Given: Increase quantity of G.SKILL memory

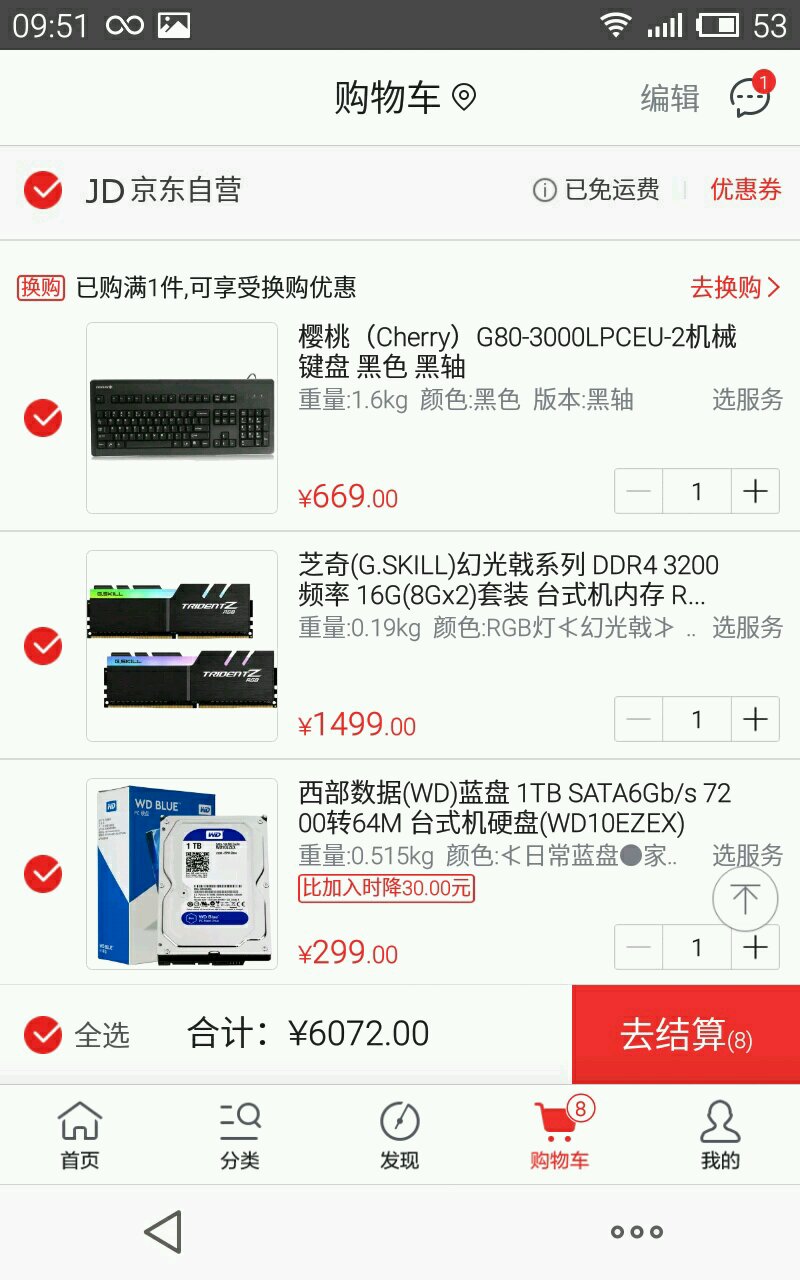Looking at the screenshot, I should (755, 719).
